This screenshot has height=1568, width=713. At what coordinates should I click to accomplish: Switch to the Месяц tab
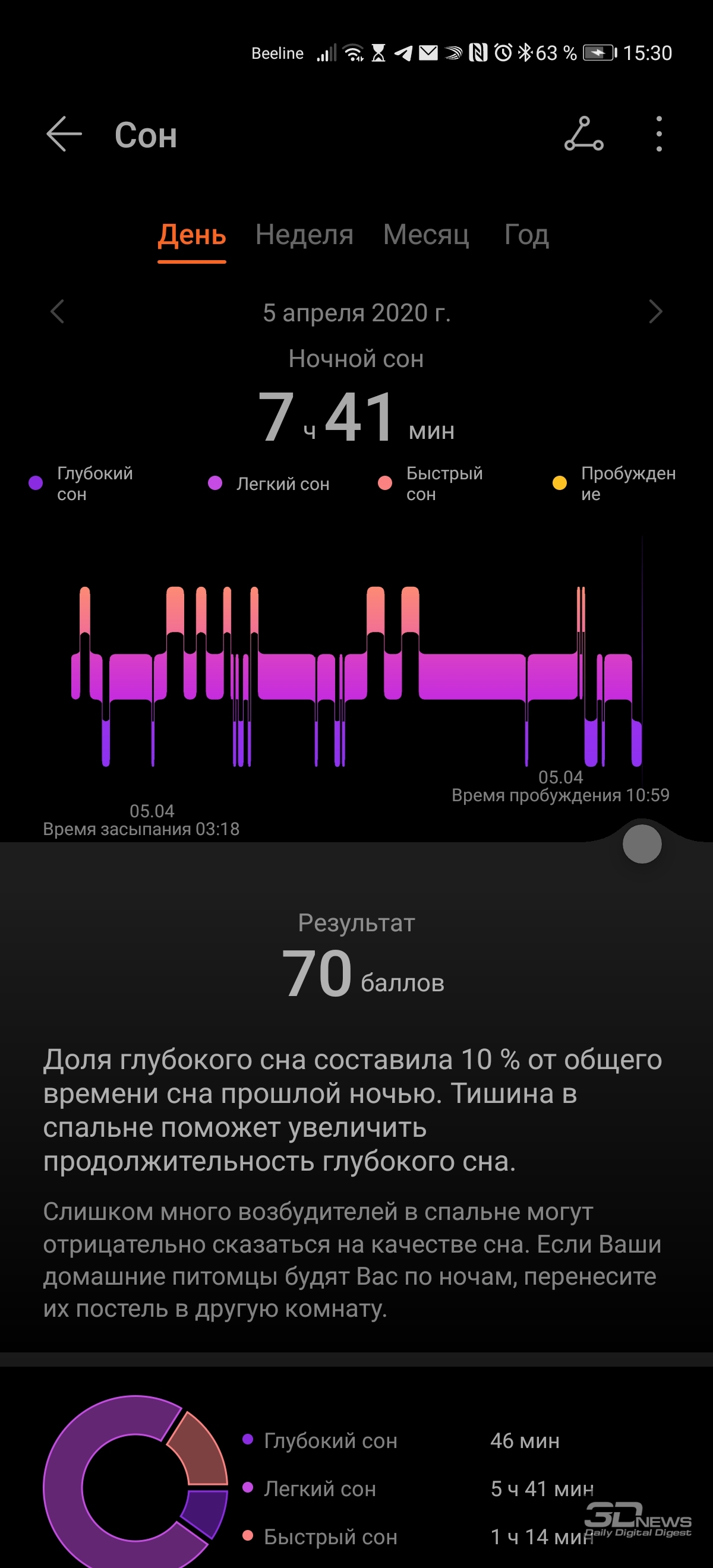426,235
